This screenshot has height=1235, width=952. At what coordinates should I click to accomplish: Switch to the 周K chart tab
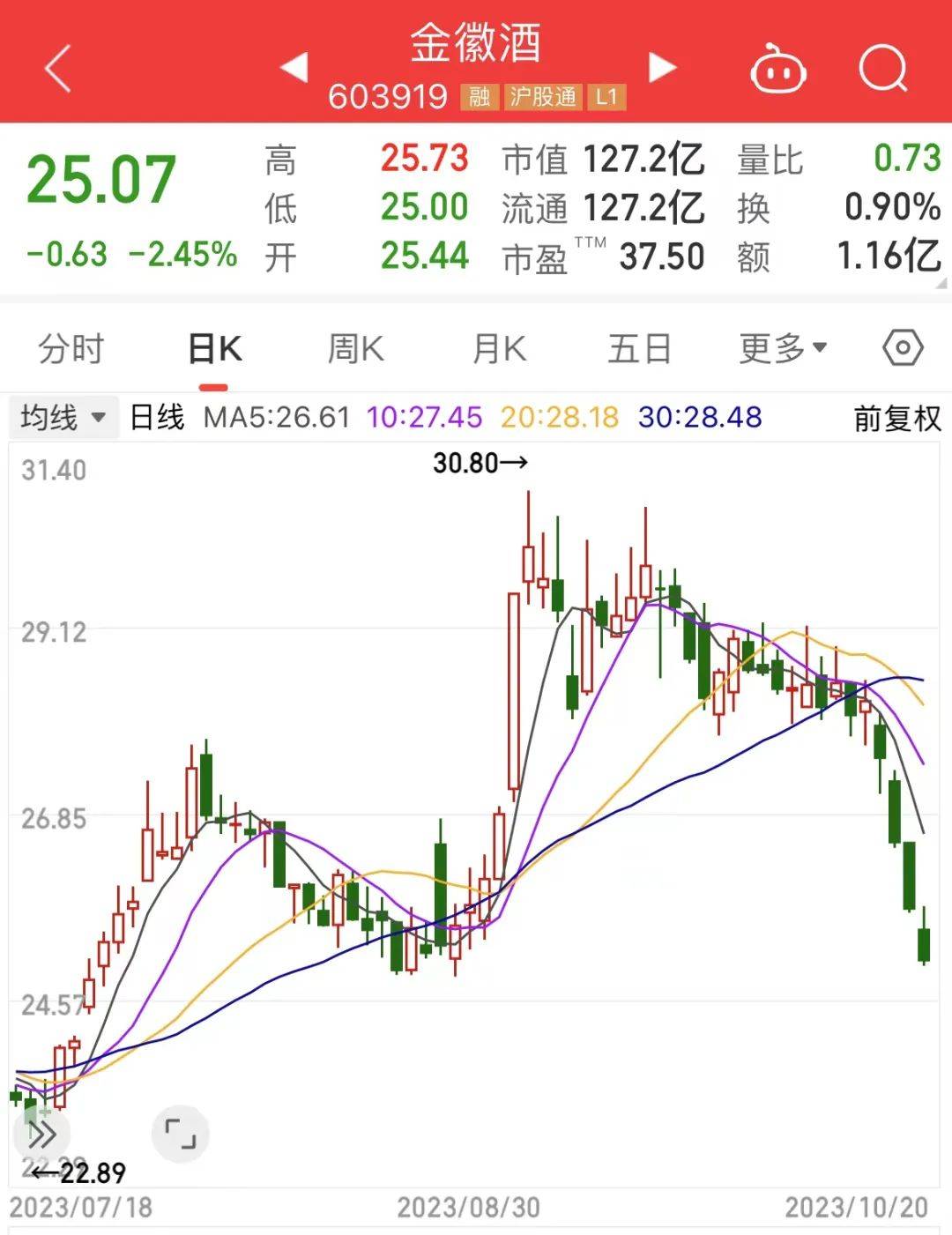(x=355, y=349)
